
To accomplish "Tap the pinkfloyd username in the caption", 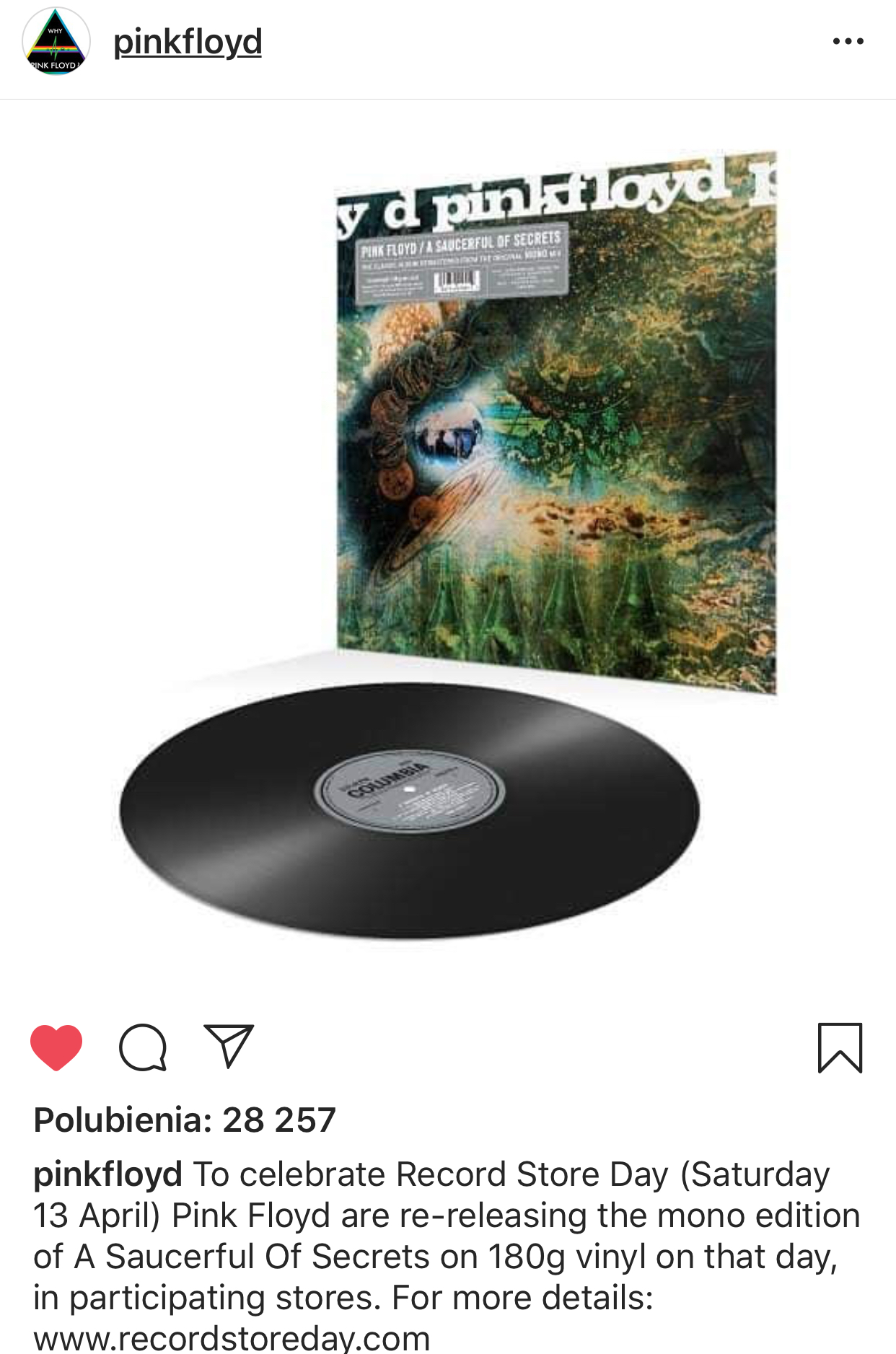I will point(107,1174).
